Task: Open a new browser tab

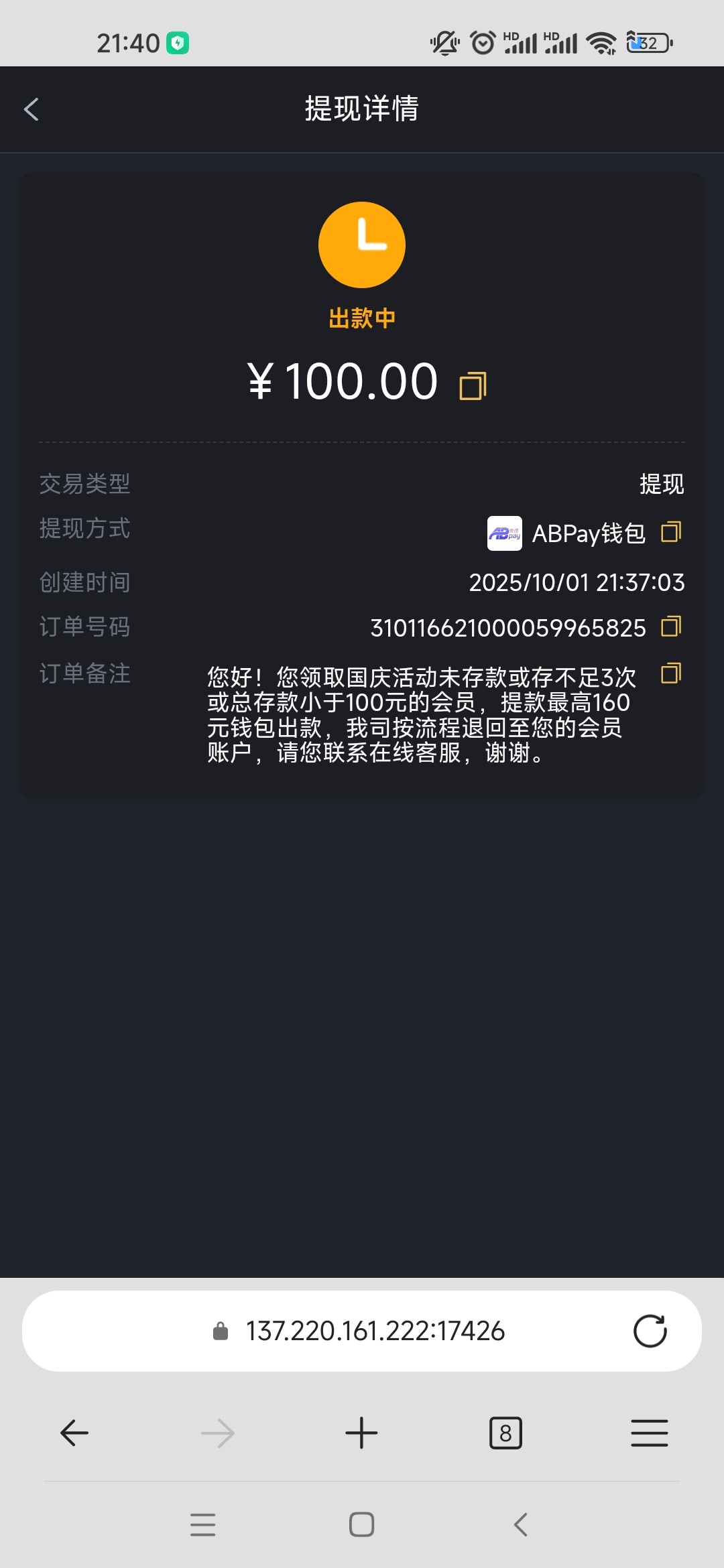Action: click(361, 1433)
